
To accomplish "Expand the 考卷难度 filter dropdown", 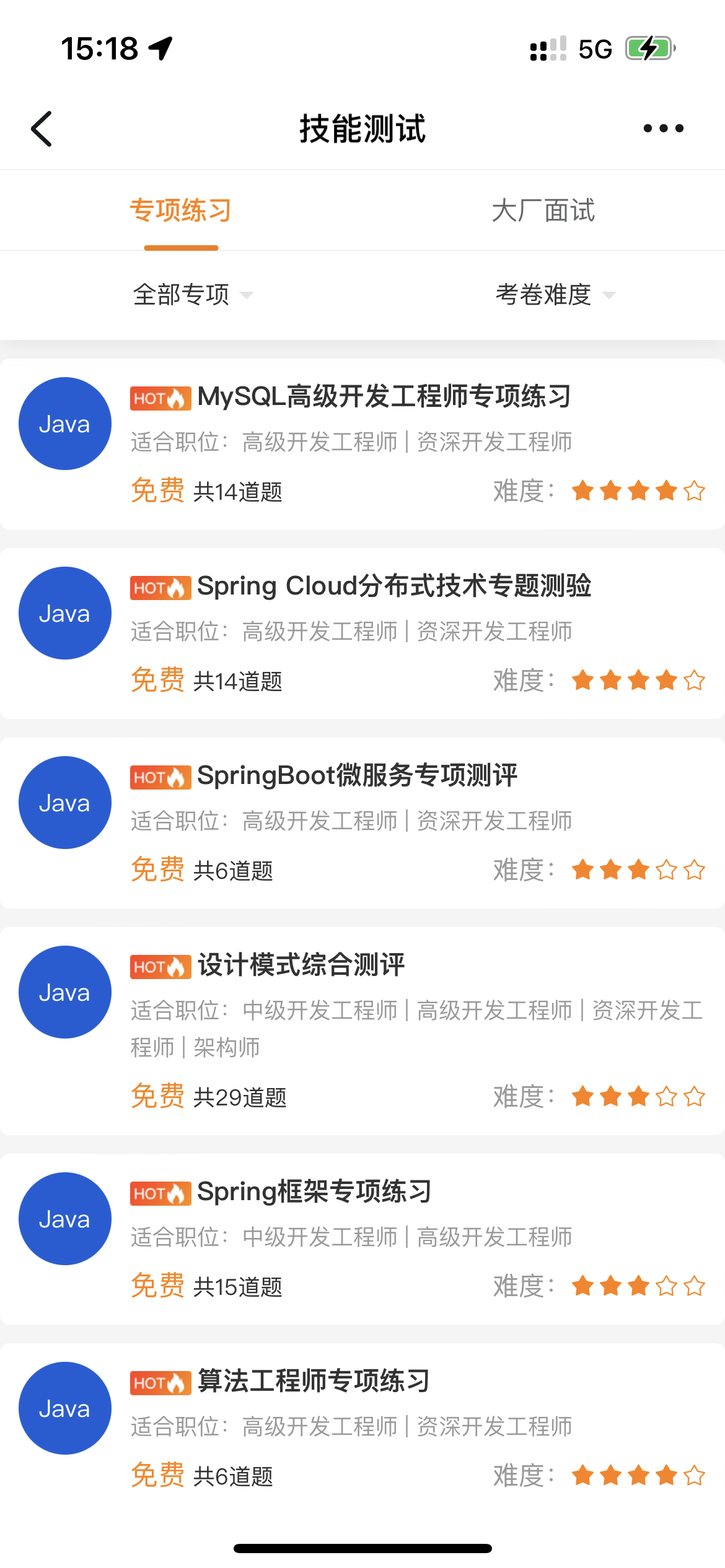I will (x=555, y=295).
